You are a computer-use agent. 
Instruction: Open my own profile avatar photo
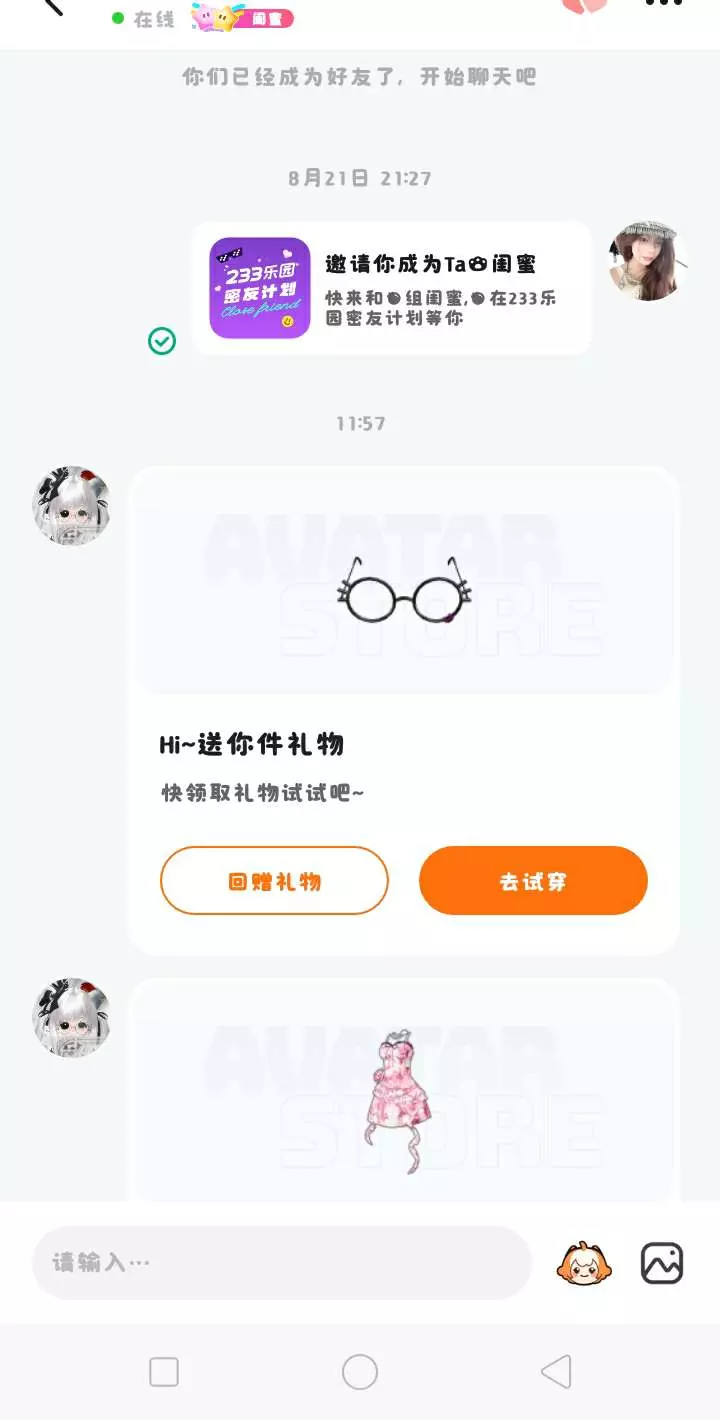pyautogui.click(x=648, y=261)
